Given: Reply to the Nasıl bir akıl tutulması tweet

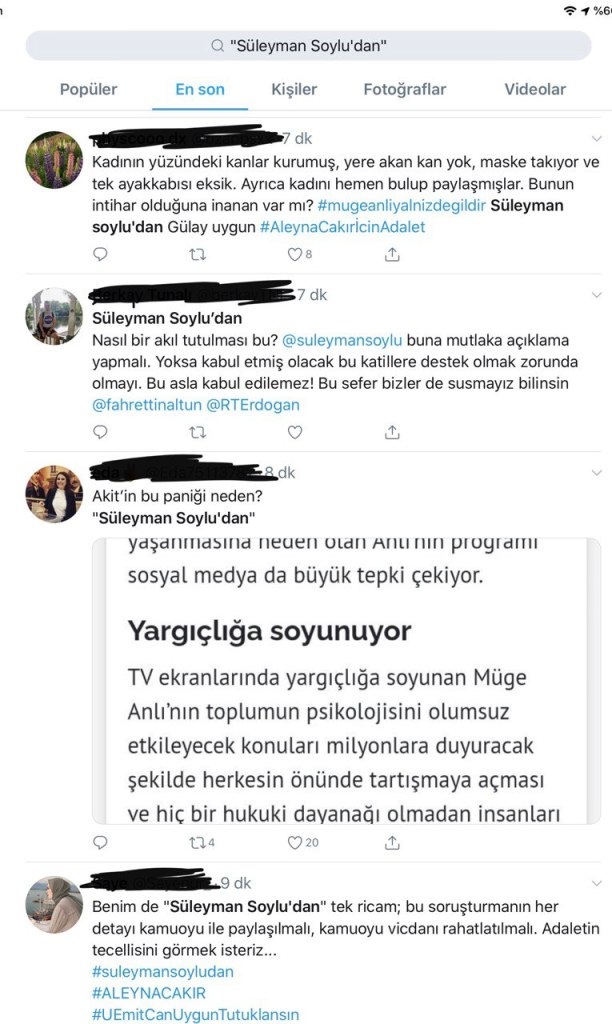Looking at the screenshot, I should (x=100, y=433).
